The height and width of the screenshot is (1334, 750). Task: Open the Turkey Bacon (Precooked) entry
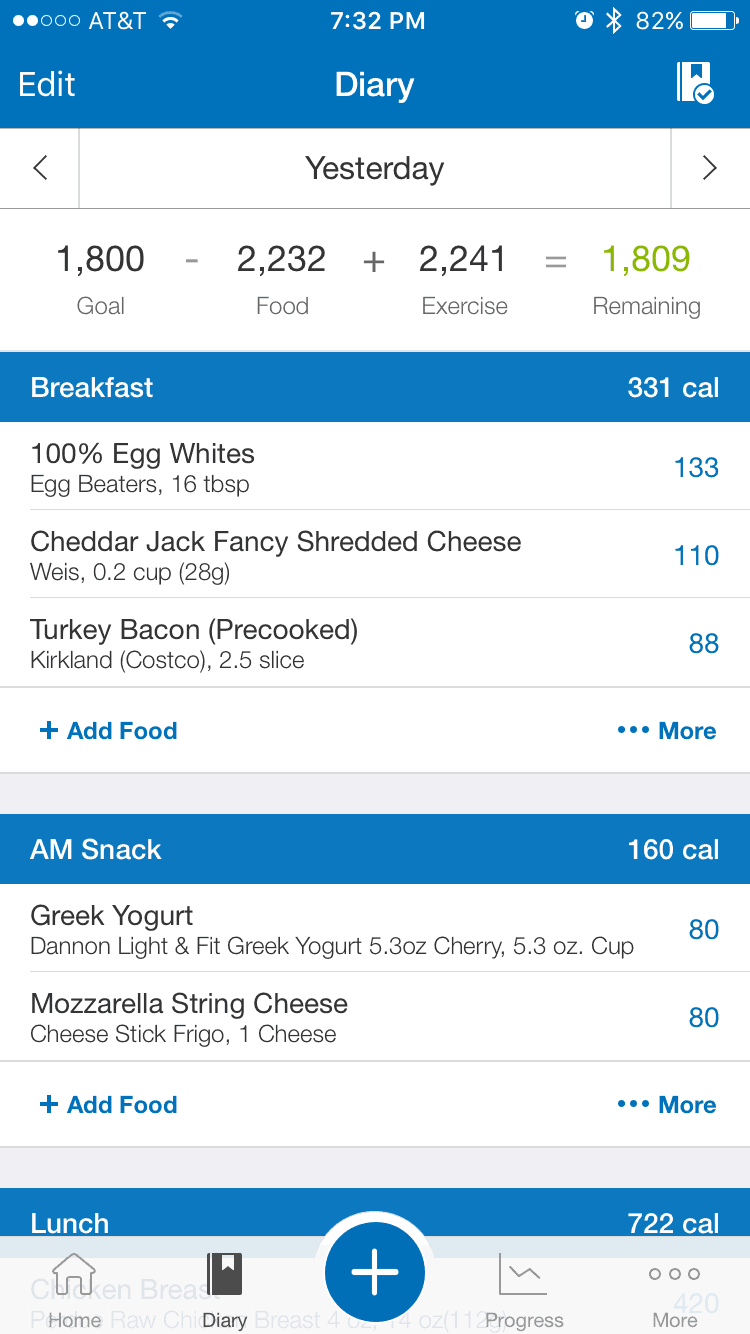375,643
